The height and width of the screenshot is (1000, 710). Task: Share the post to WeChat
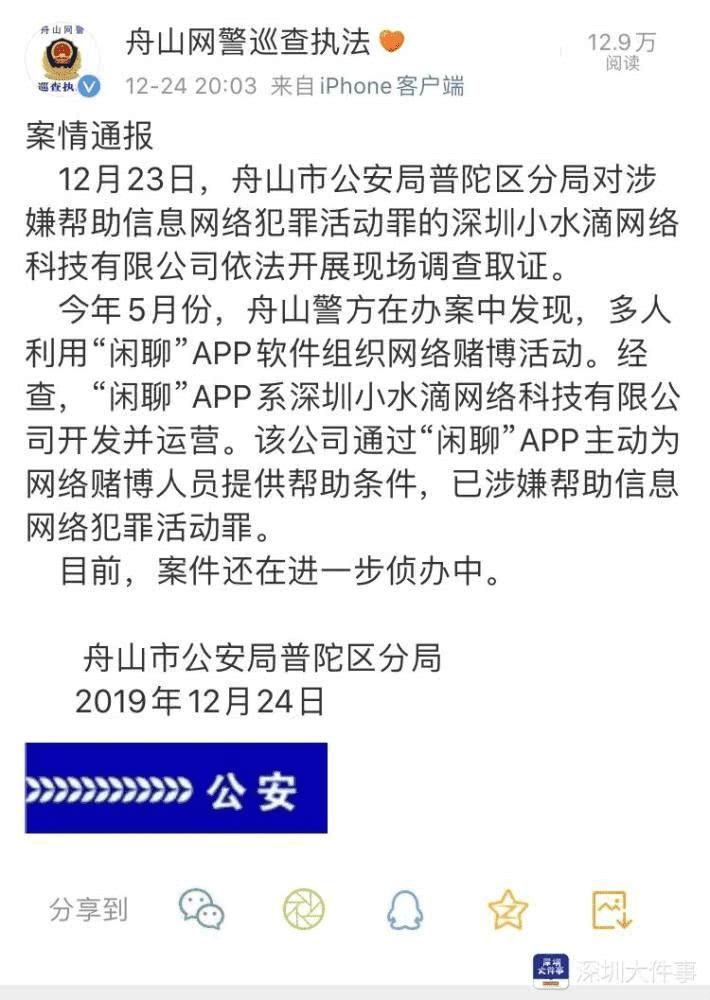coord(201,908)
